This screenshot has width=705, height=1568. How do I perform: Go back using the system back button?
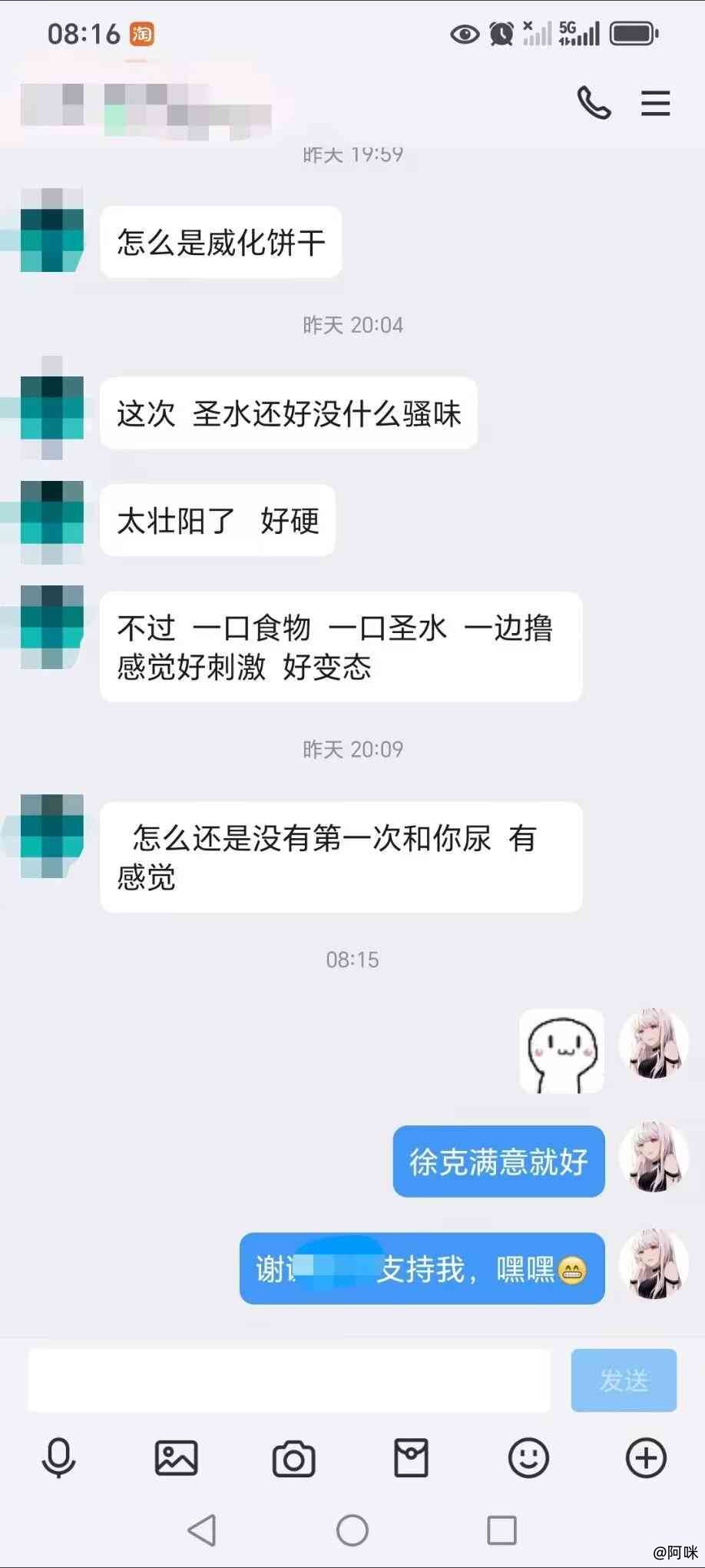tap(202, 1530)
